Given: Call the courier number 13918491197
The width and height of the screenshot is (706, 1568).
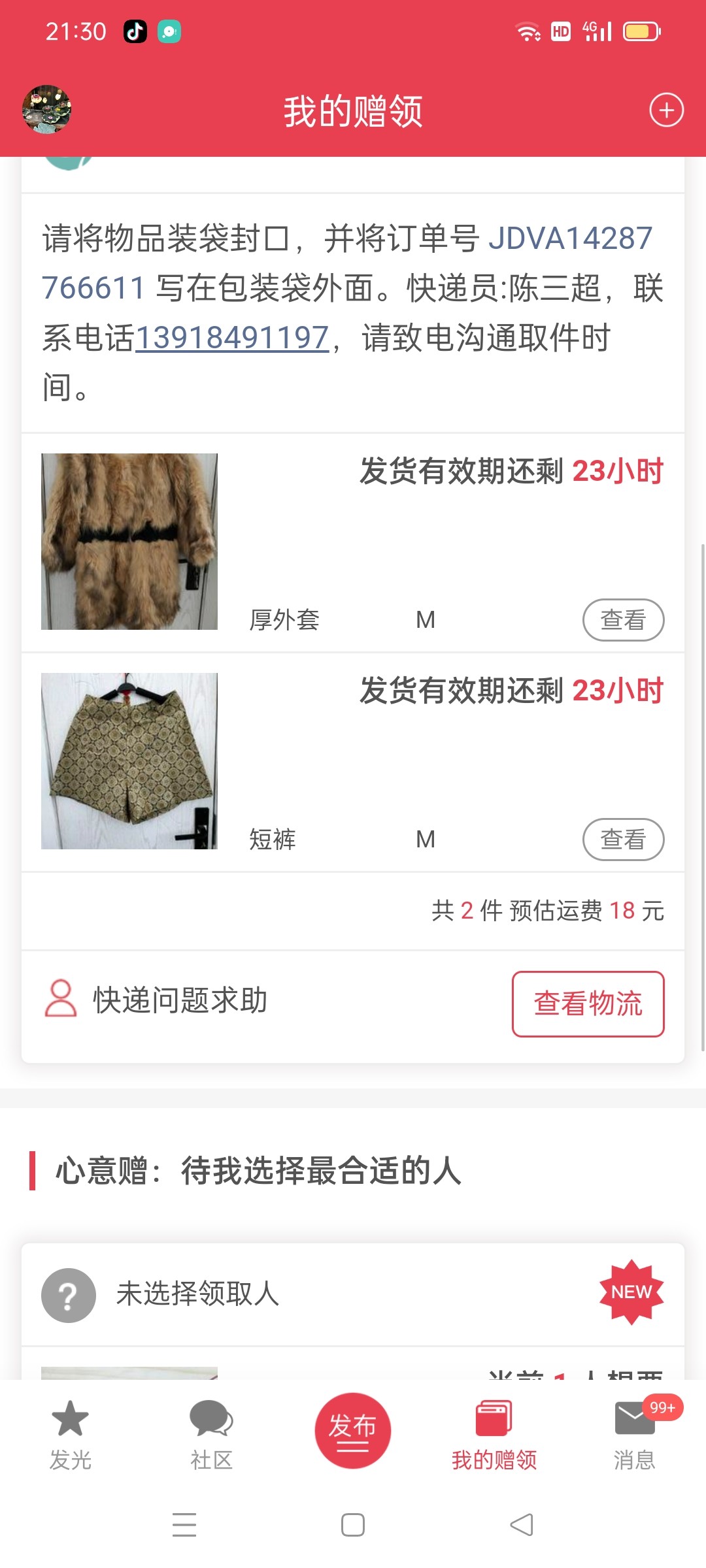Looking at the screenshot, I should tap(232, 338).
